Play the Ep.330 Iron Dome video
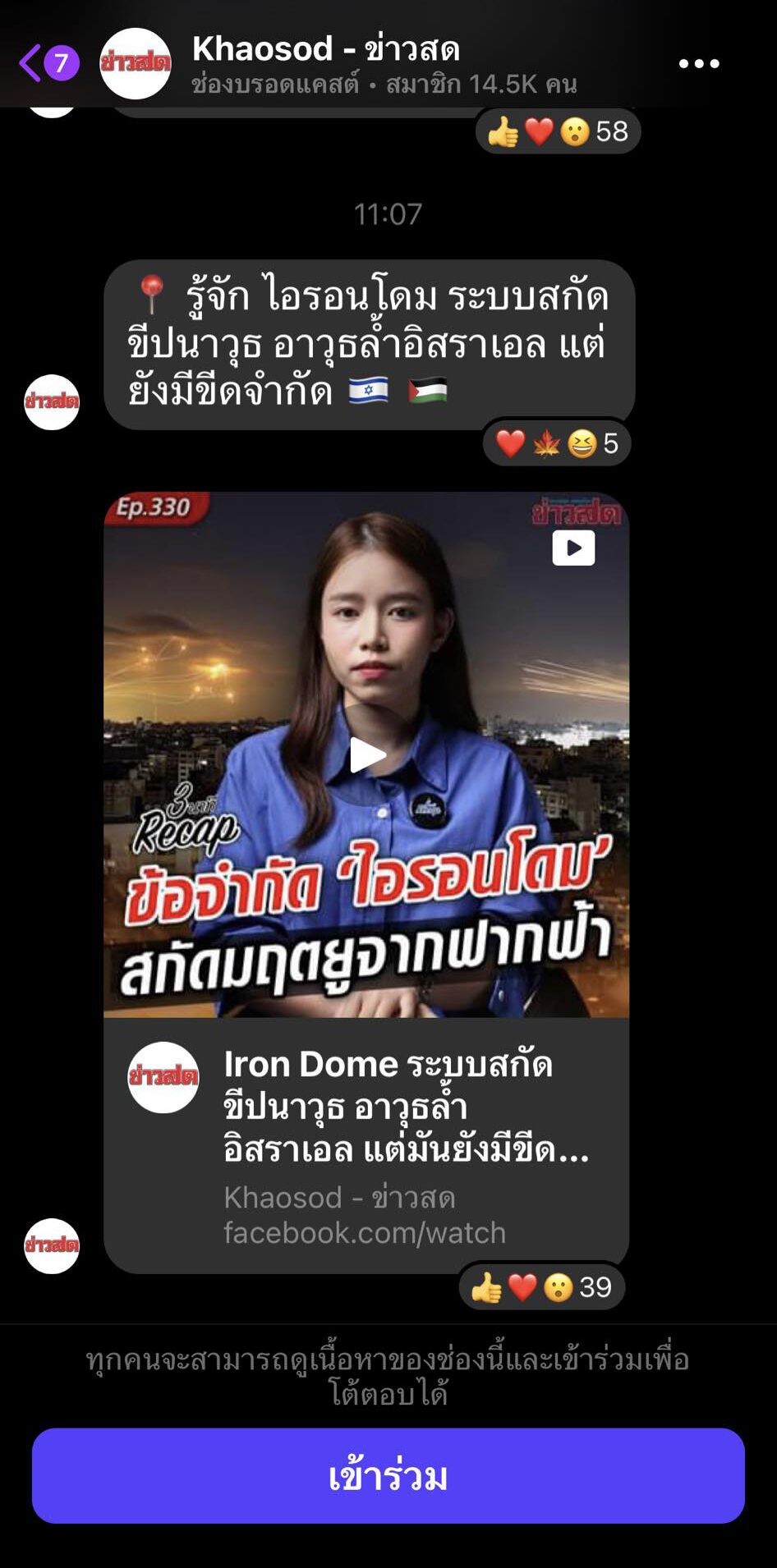Screen dimensions: 777x1568 click(x=367, y=754)
